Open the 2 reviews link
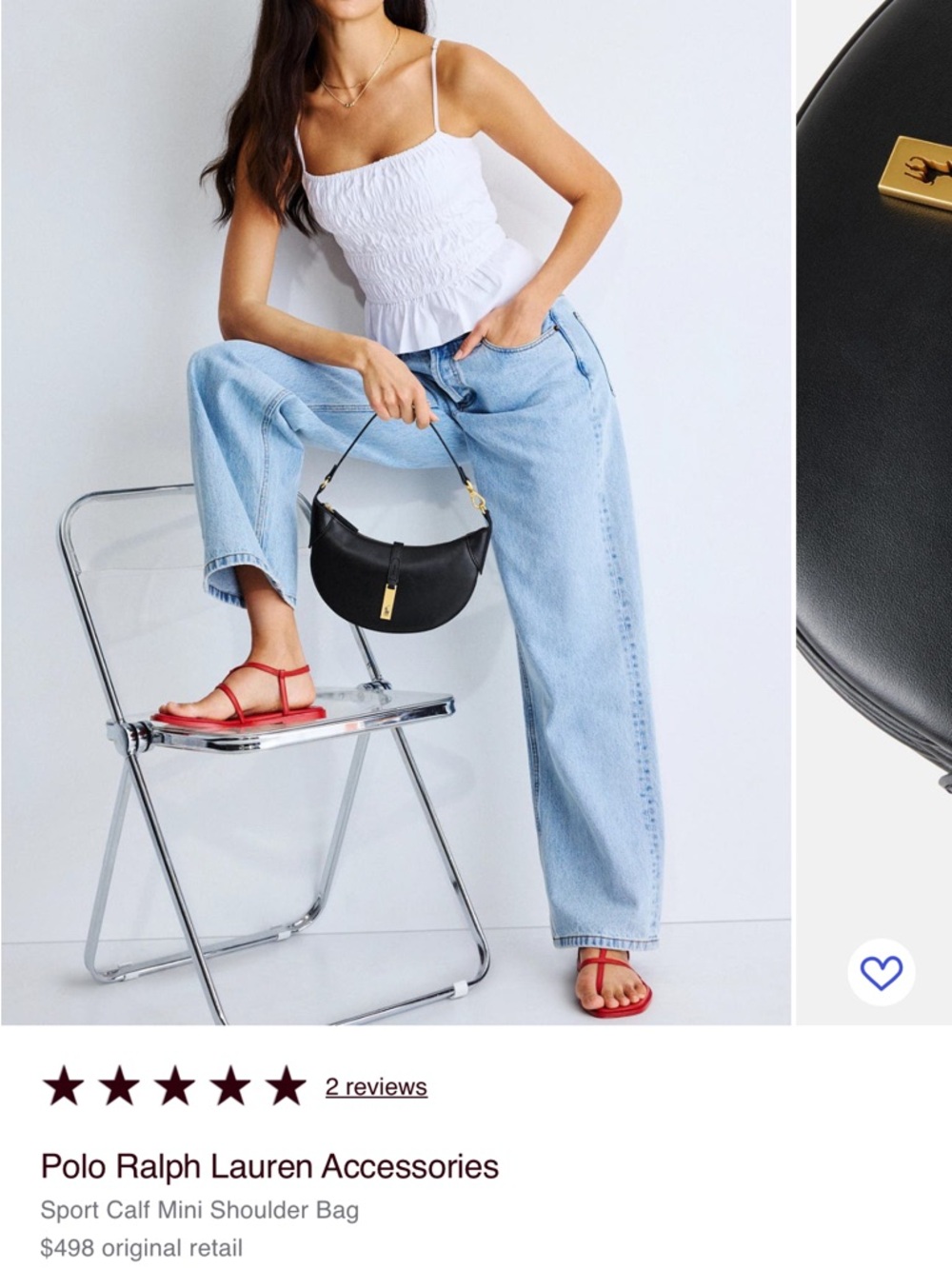This screenshot has height=1269, width=952. tap(376, 1086)
